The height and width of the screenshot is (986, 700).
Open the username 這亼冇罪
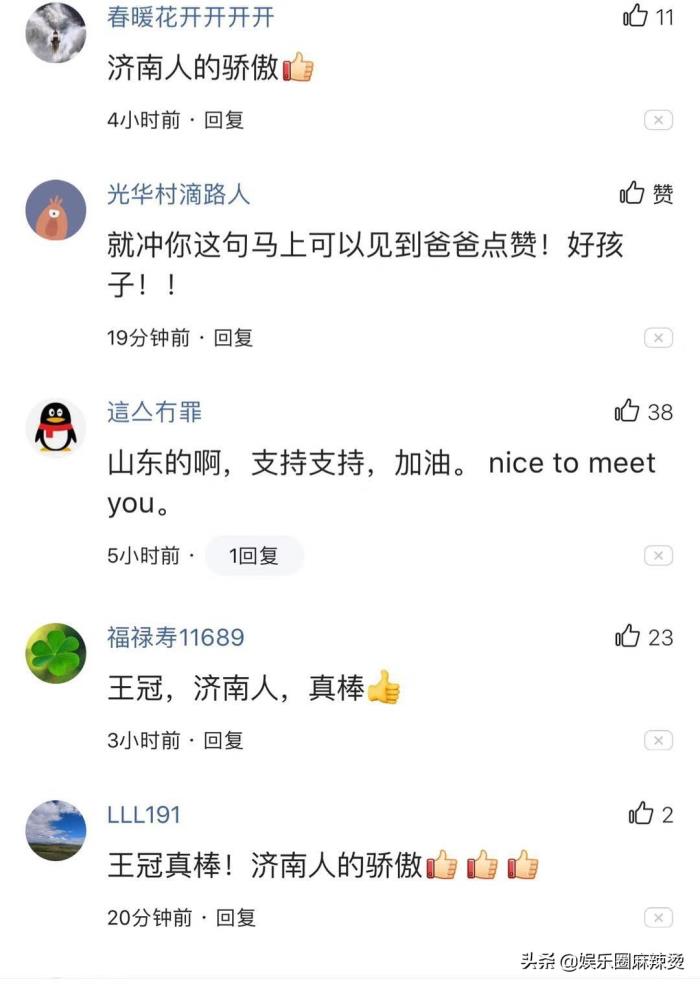click(x=154, y=412)
